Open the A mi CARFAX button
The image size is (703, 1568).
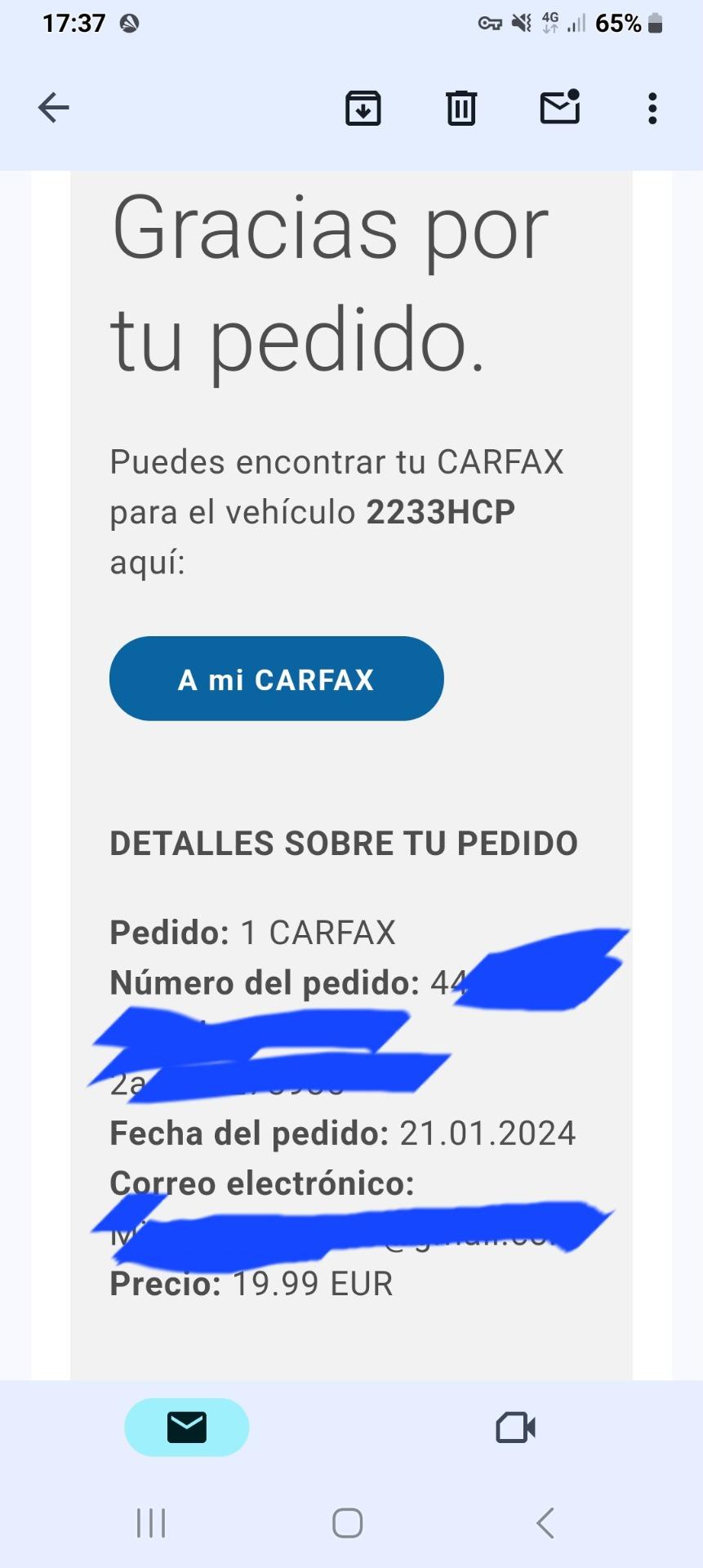point(276,679)
